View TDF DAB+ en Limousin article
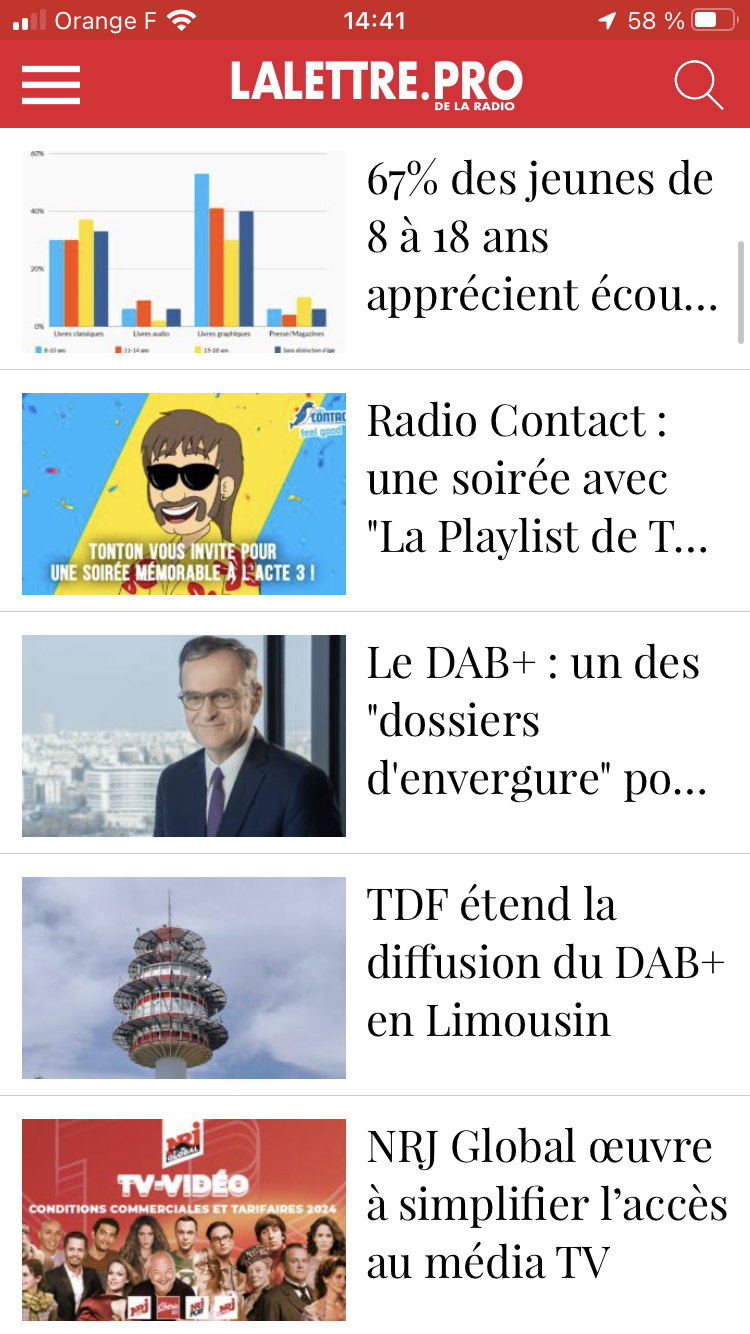 (540, 964)
